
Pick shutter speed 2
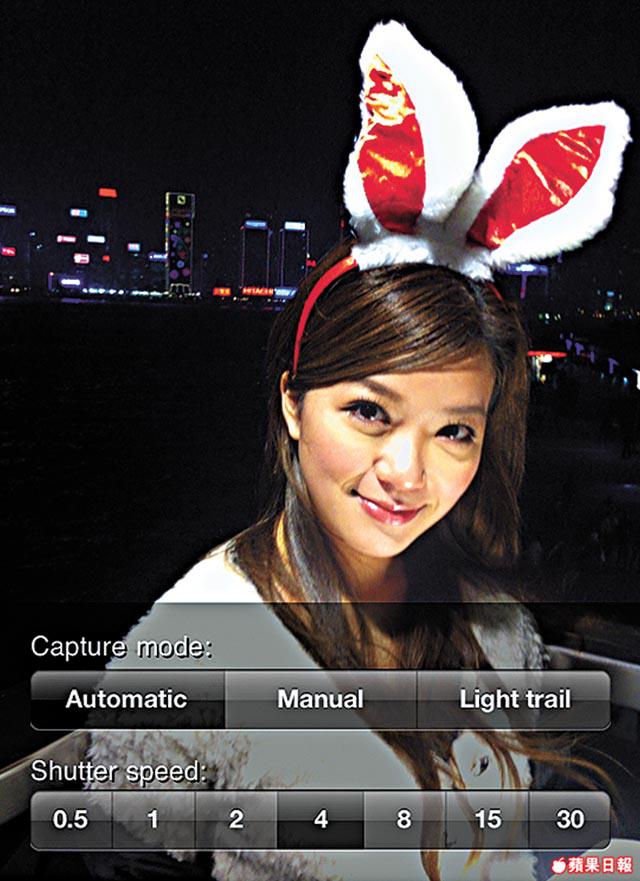pos(236,820)
